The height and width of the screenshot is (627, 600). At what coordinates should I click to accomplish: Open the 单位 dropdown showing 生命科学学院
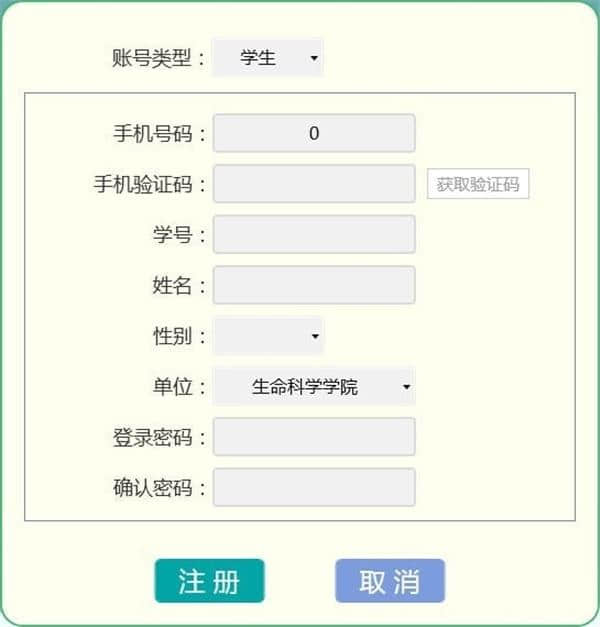[314, 386]
